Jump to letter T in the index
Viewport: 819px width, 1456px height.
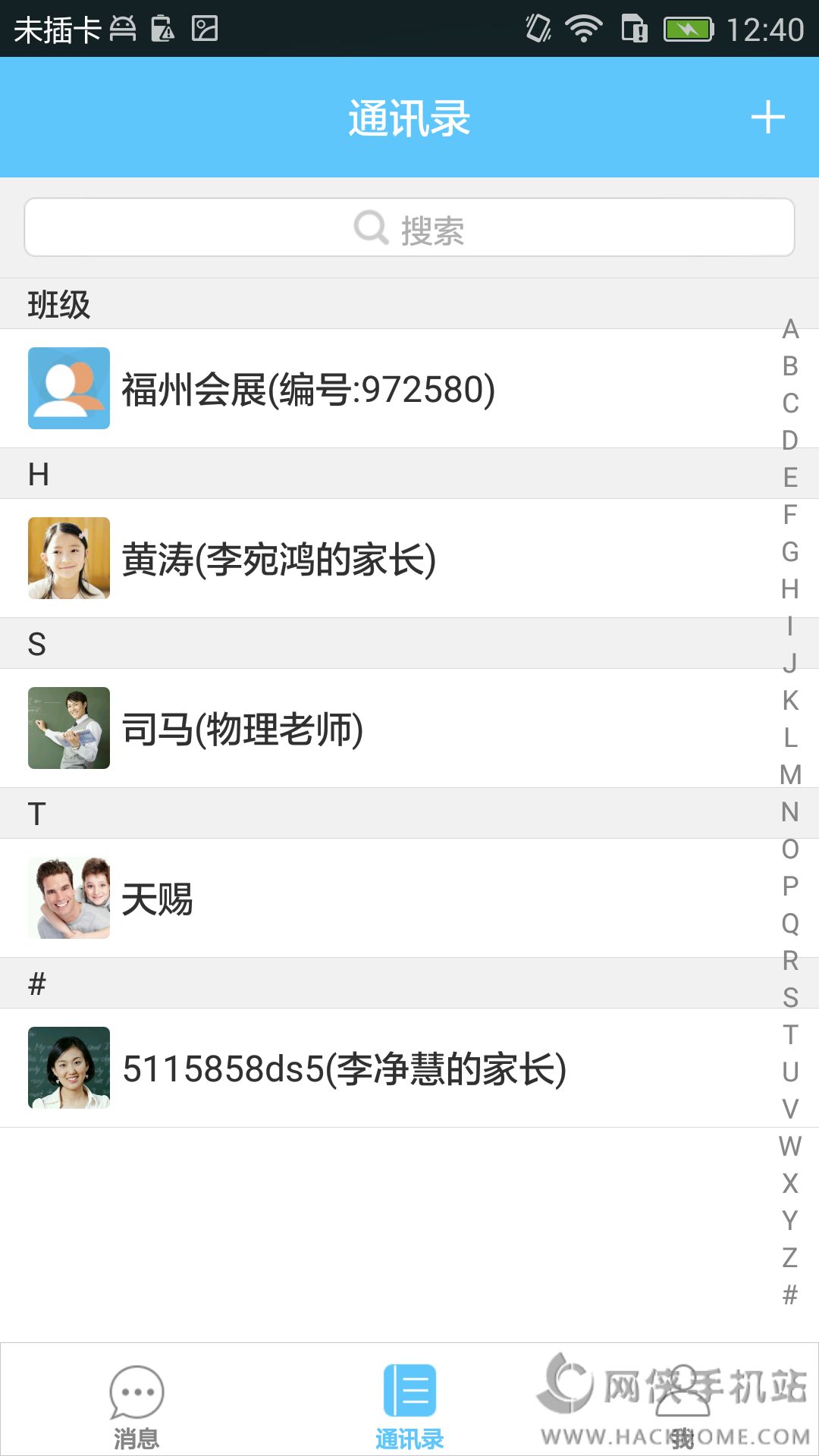click(x=790, y=1034)
